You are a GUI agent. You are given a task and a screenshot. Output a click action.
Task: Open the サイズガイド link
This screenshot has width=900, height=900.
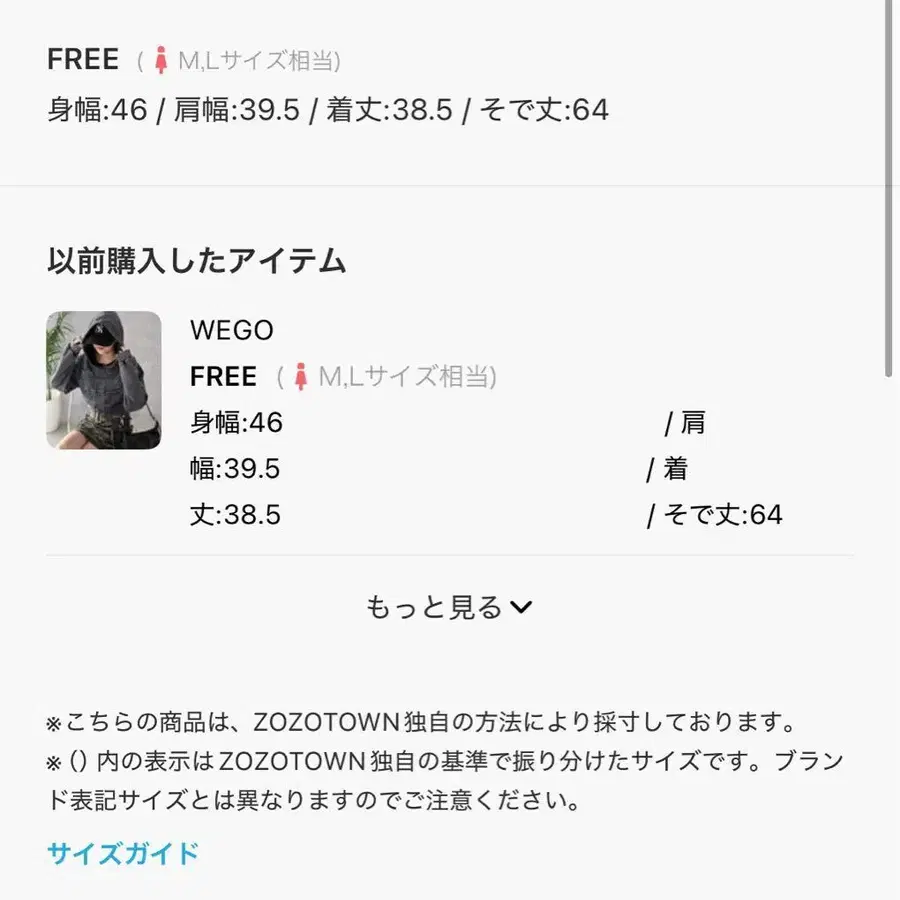coord(123,853)
